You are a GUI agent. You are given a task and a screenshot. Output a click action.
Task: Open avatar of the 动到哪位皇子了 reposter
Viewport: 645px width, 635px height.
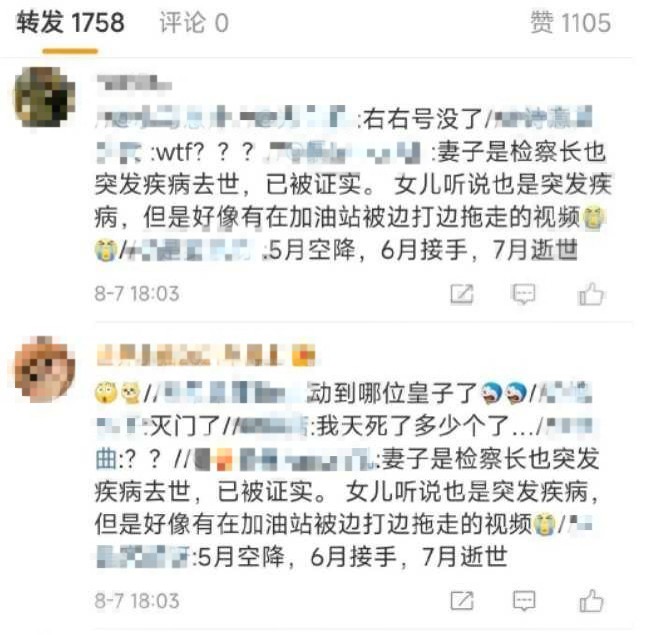[x=45, y=368]
